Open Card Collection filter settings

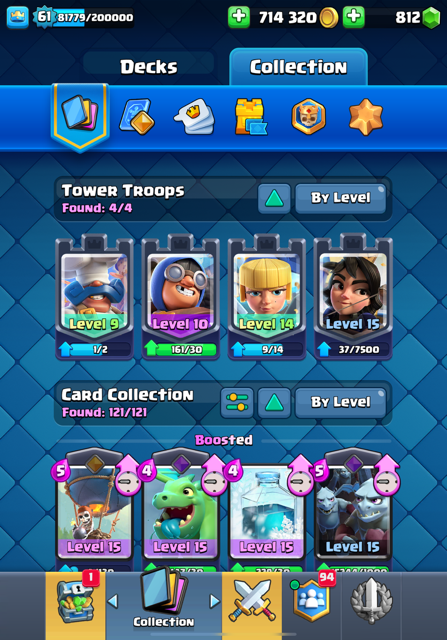(237, 403)
